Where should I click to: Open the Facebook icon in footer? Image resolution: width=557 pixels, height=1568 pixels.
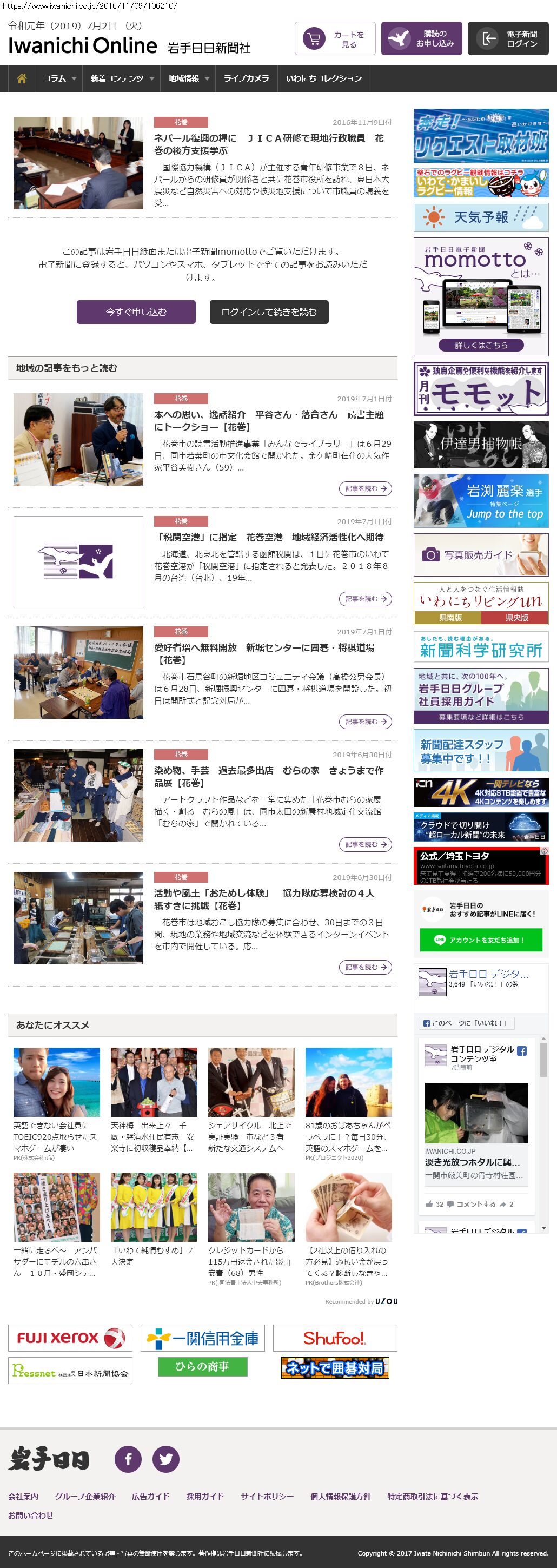pyautogui.click(x=128, y=1459)
